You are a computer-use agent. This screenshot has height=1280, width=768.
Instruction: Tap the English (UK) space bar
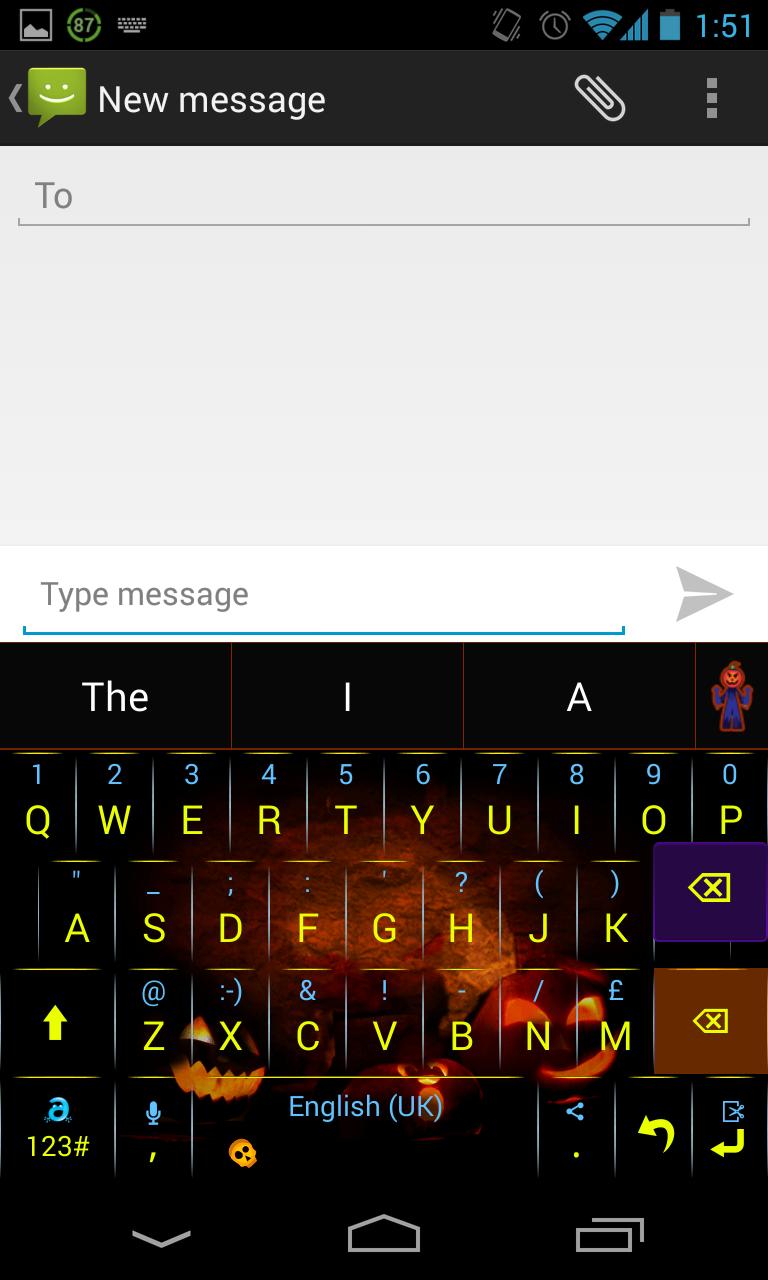point(365,1130)
